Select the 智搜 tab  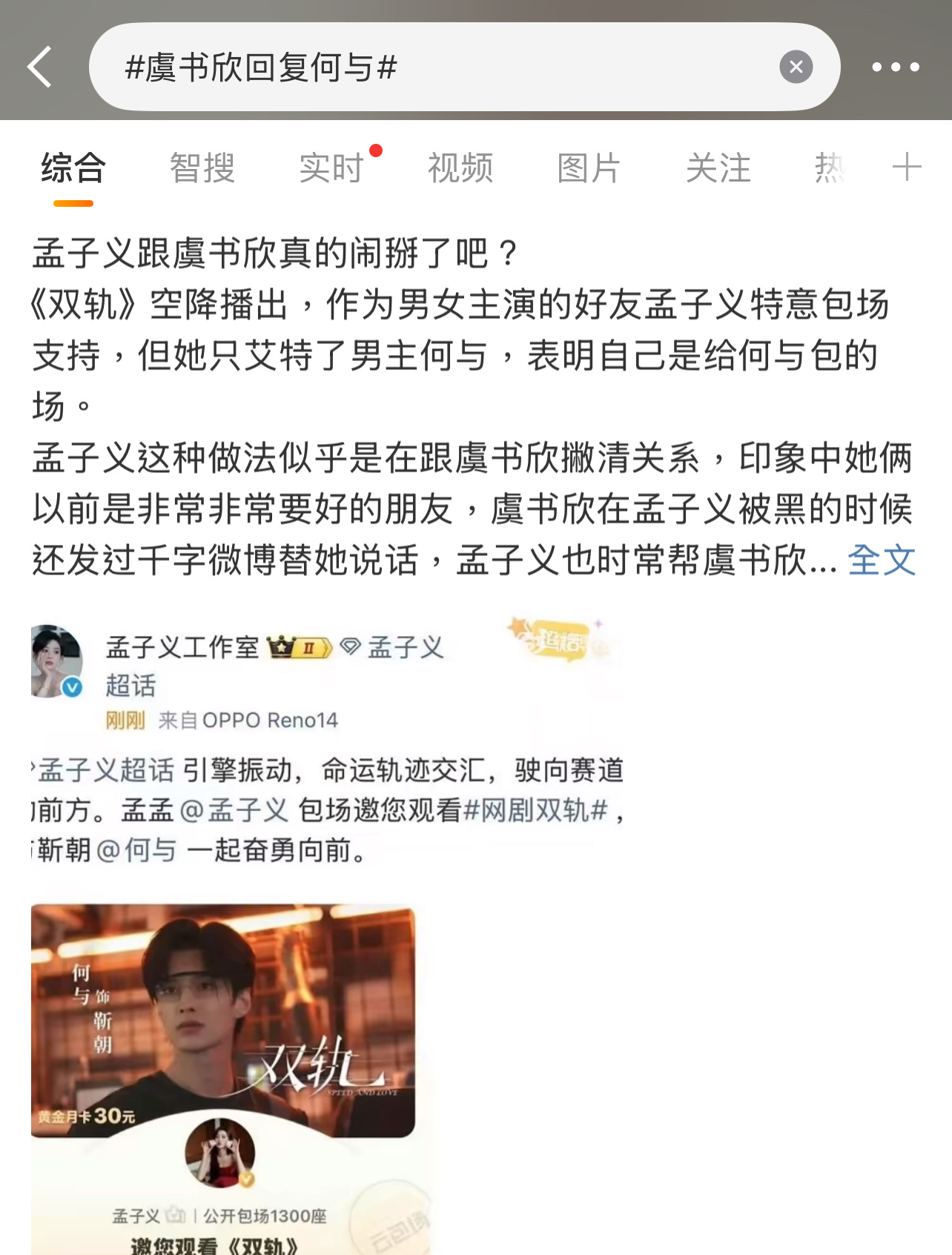click(x=203, y=169)
